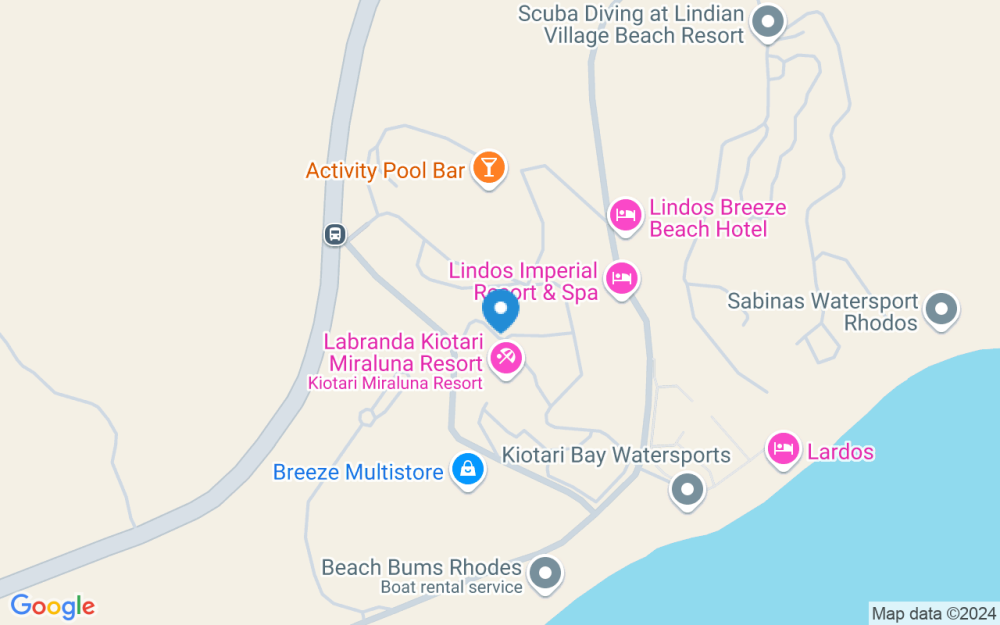Open Kiotari Bay Watersports marker

(687, 490)
